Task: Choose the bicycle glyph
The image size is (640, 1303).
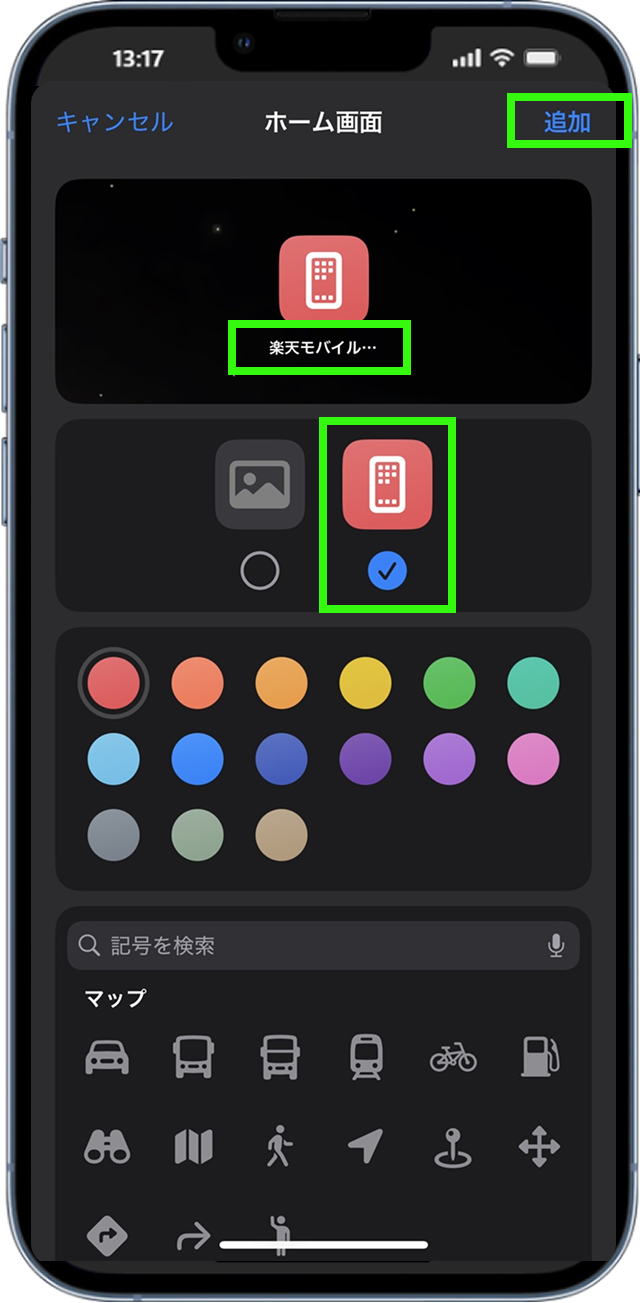Action: (453, 1056)
